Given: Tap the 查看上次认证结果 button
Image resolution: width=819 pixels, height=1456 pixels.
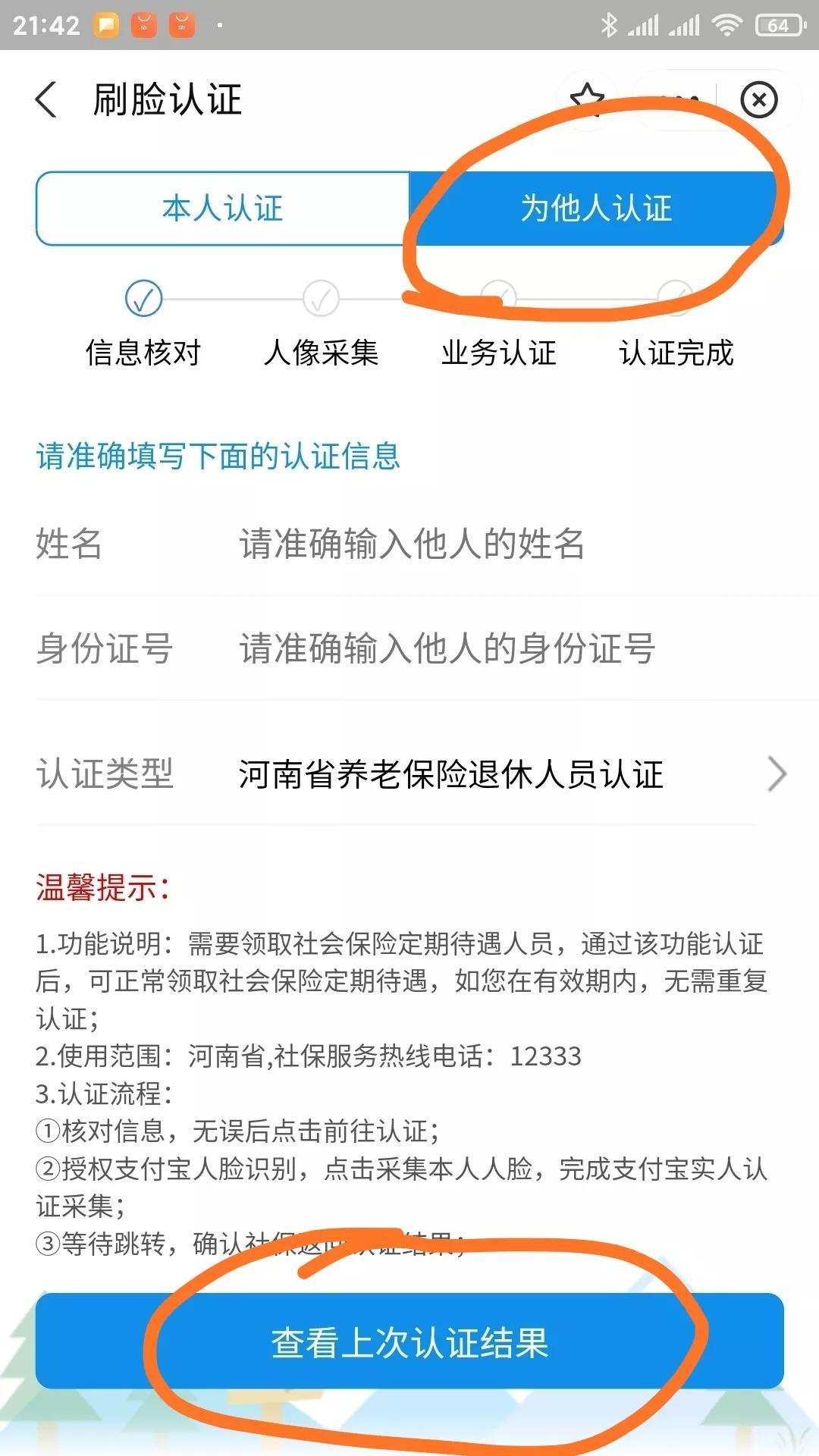Looking at the screenshot, I should click(409, 1341).
